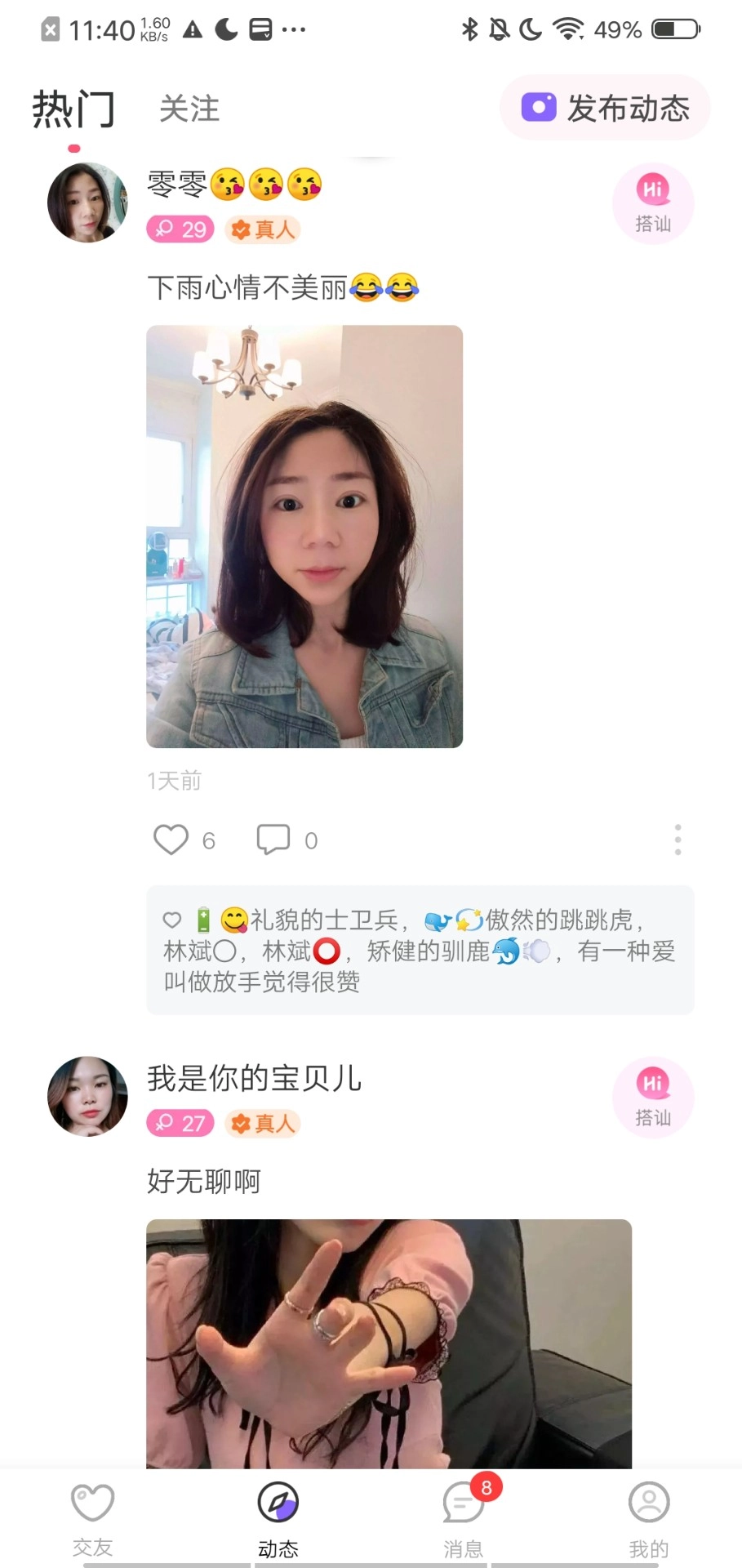Viewport: 742px width, 1568px height.
Task: Open 零零's selfie photo thumbnail
Action: coord(304,535)
